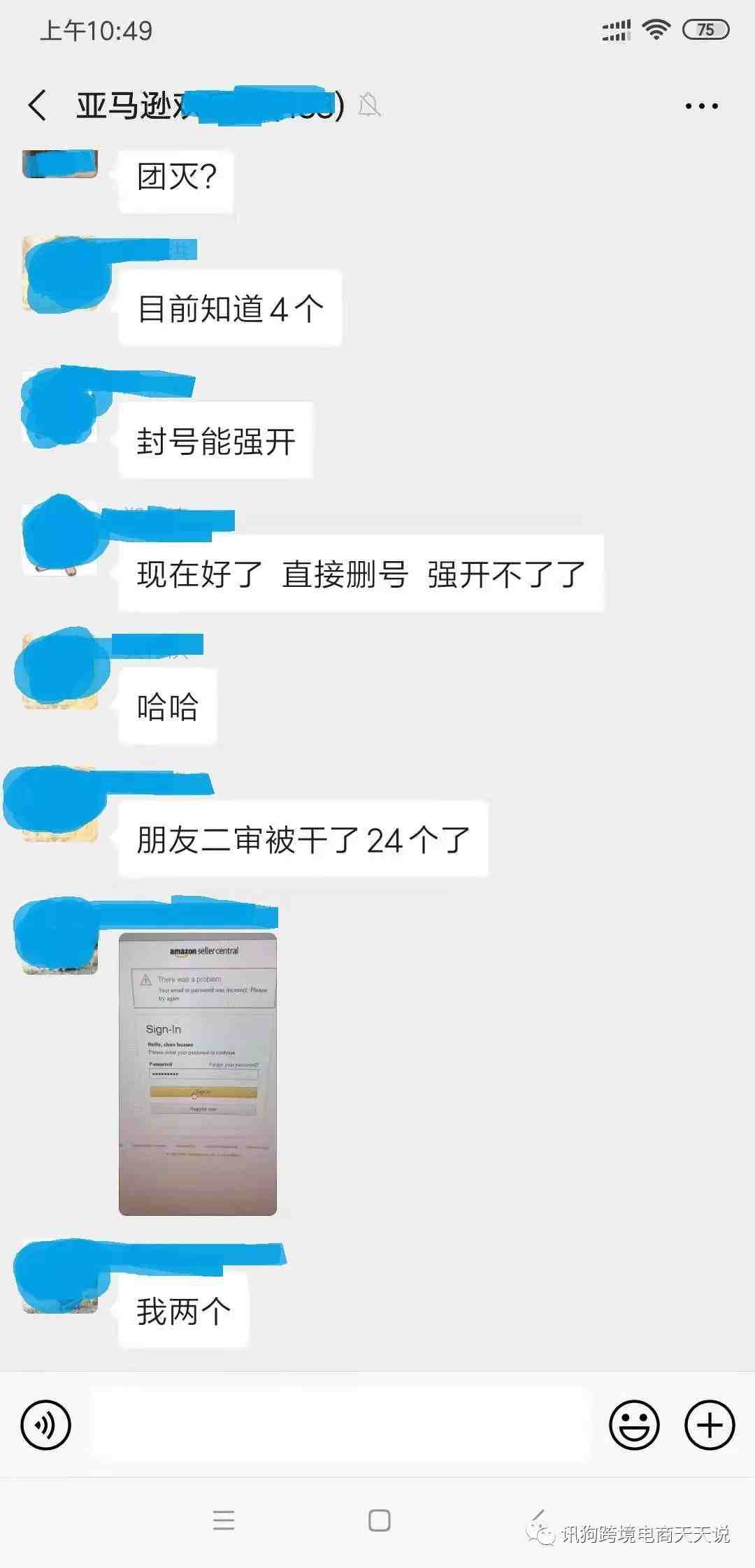Open avatar of sender of 我两个
This screenshot has height=1568, width=755.
click(x=60, y=1277)
